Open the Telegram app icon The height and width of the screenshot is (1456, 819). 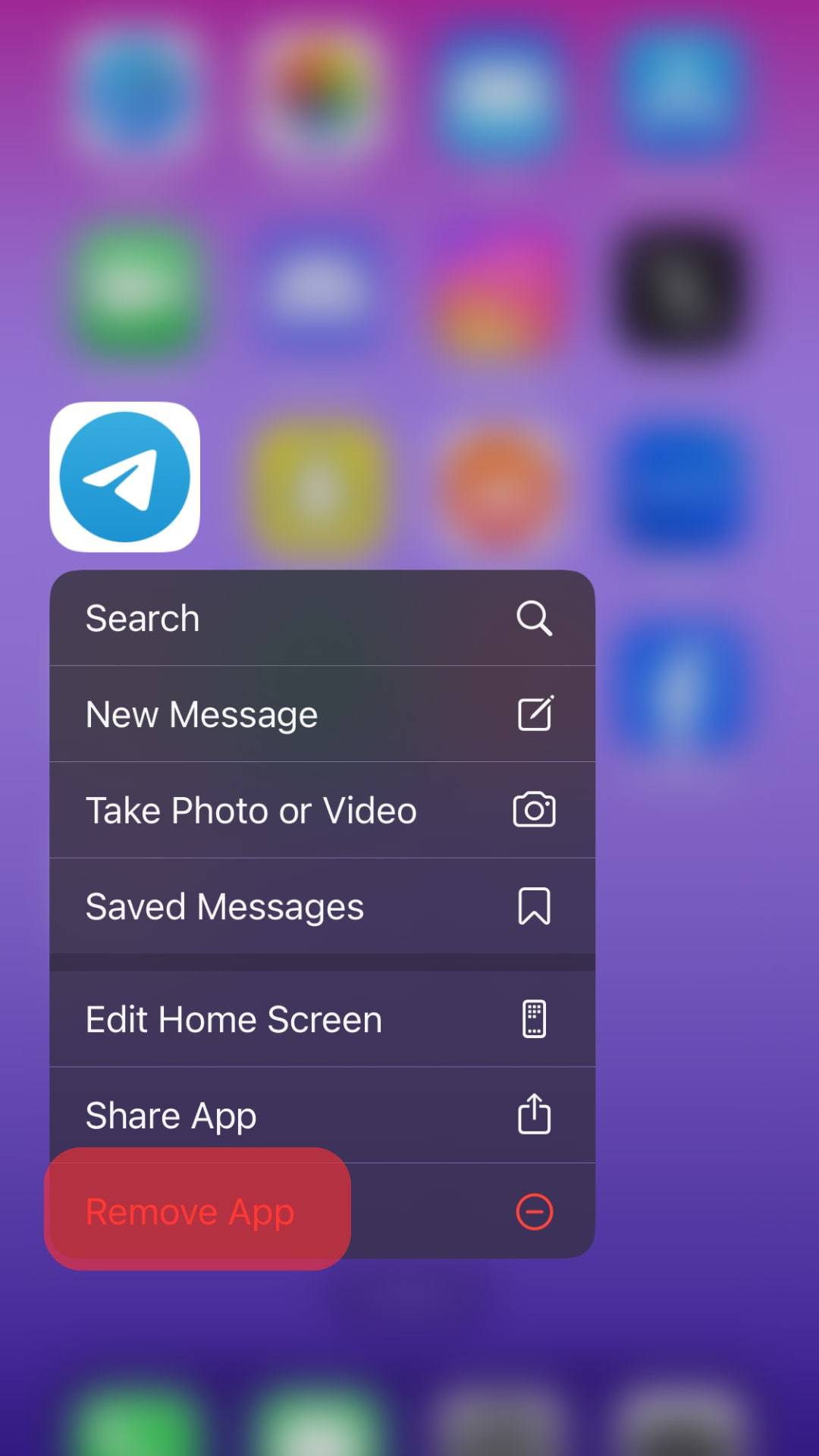click(125, 477)
